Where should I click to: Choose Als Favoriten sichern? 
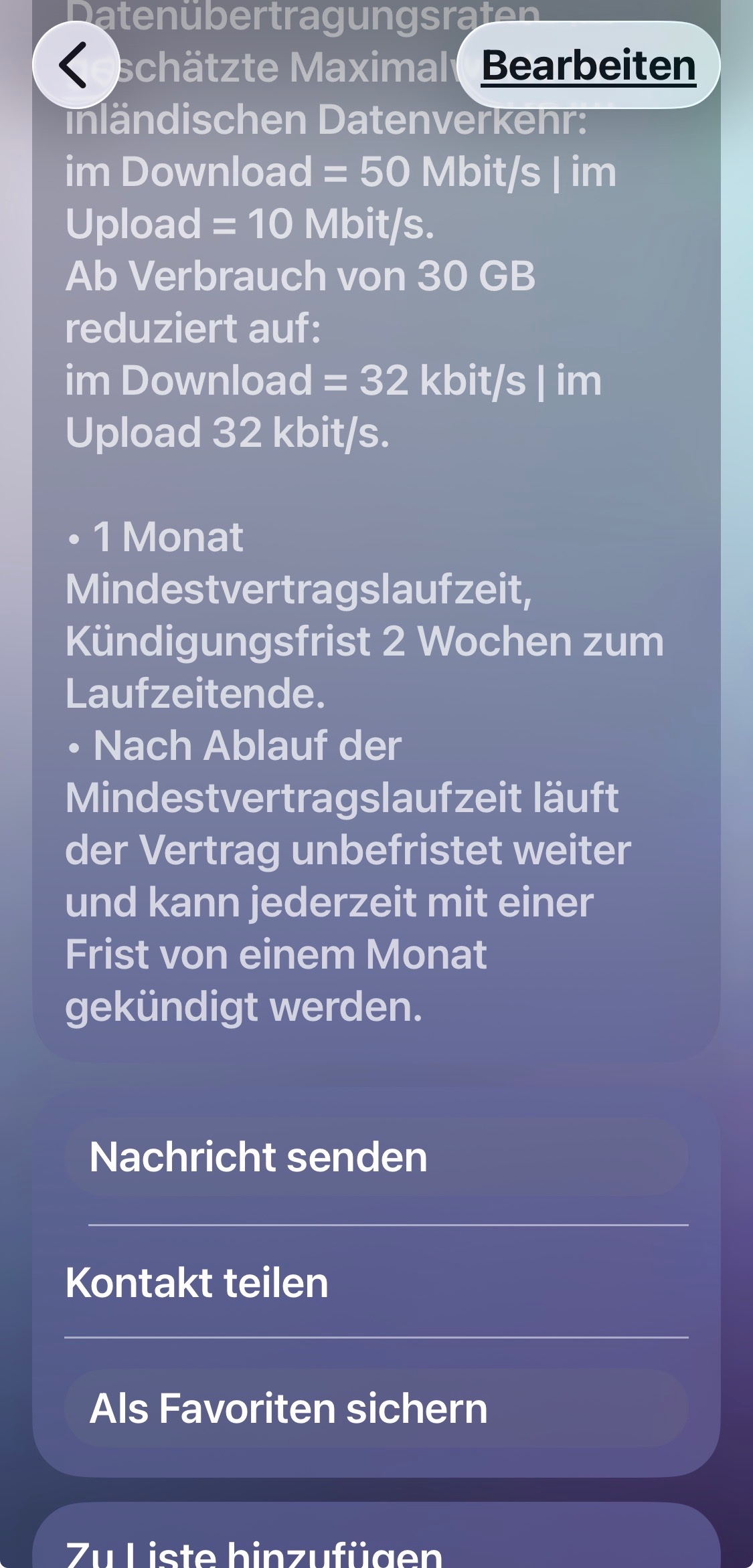376,1408
